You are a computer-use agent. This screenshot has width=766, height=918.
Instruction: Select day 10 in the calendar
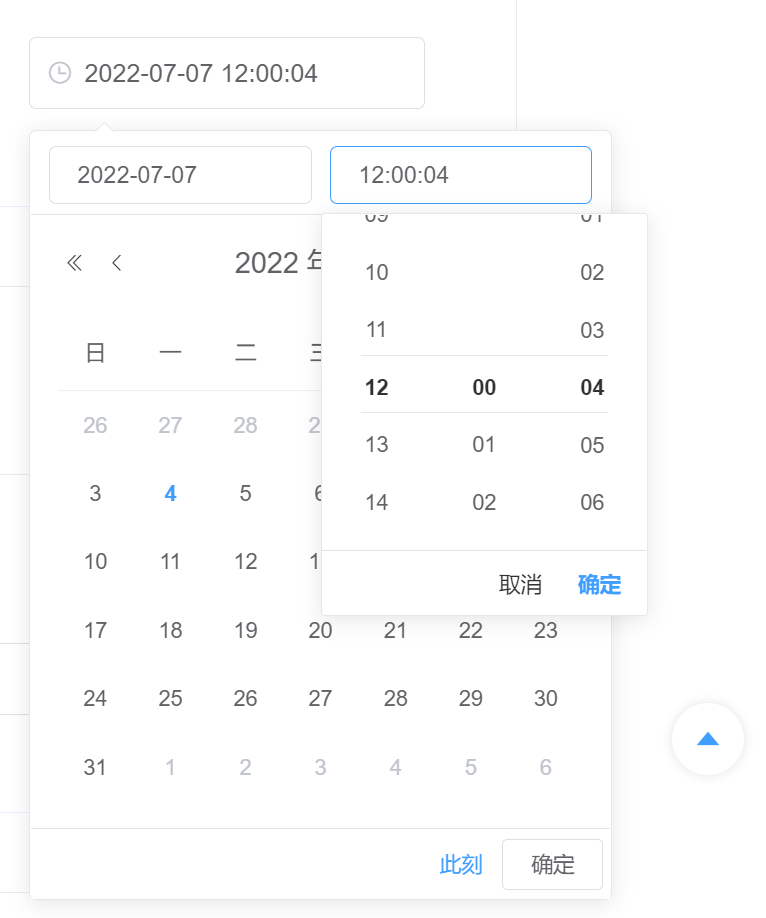pos(95,562)
